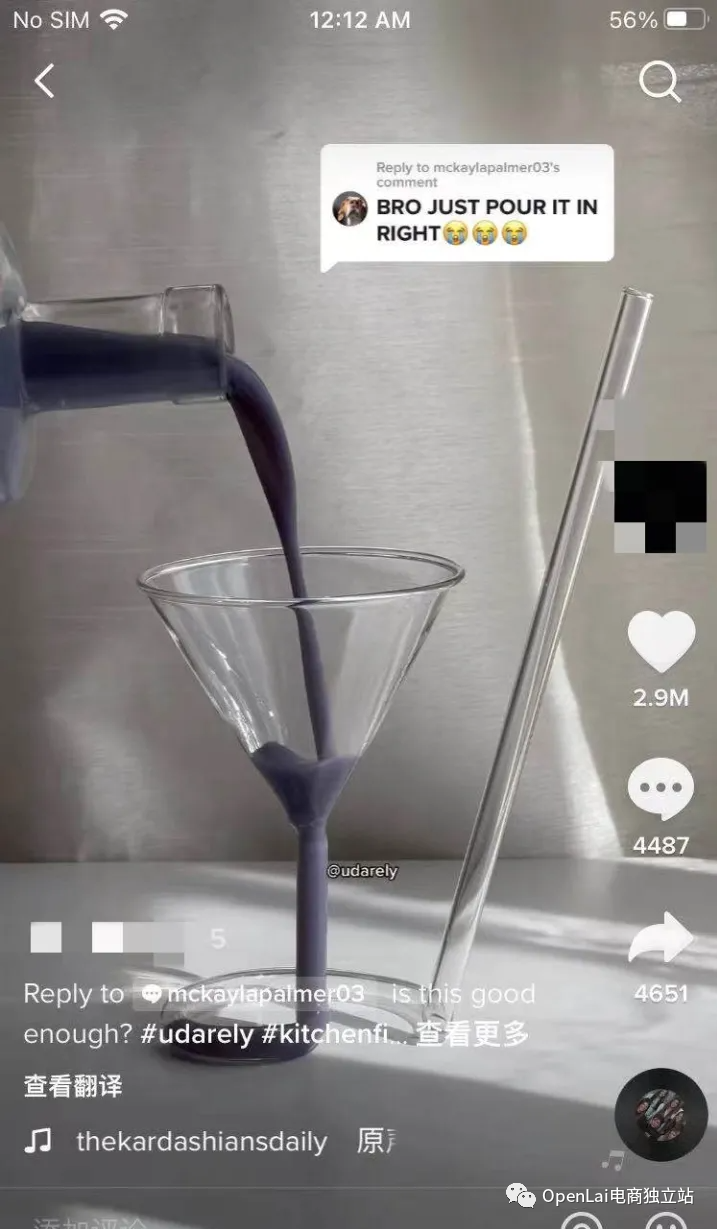Open the comments bubble icon
The height and width of the screenshot is (1229, 717).
coord(661,790)
